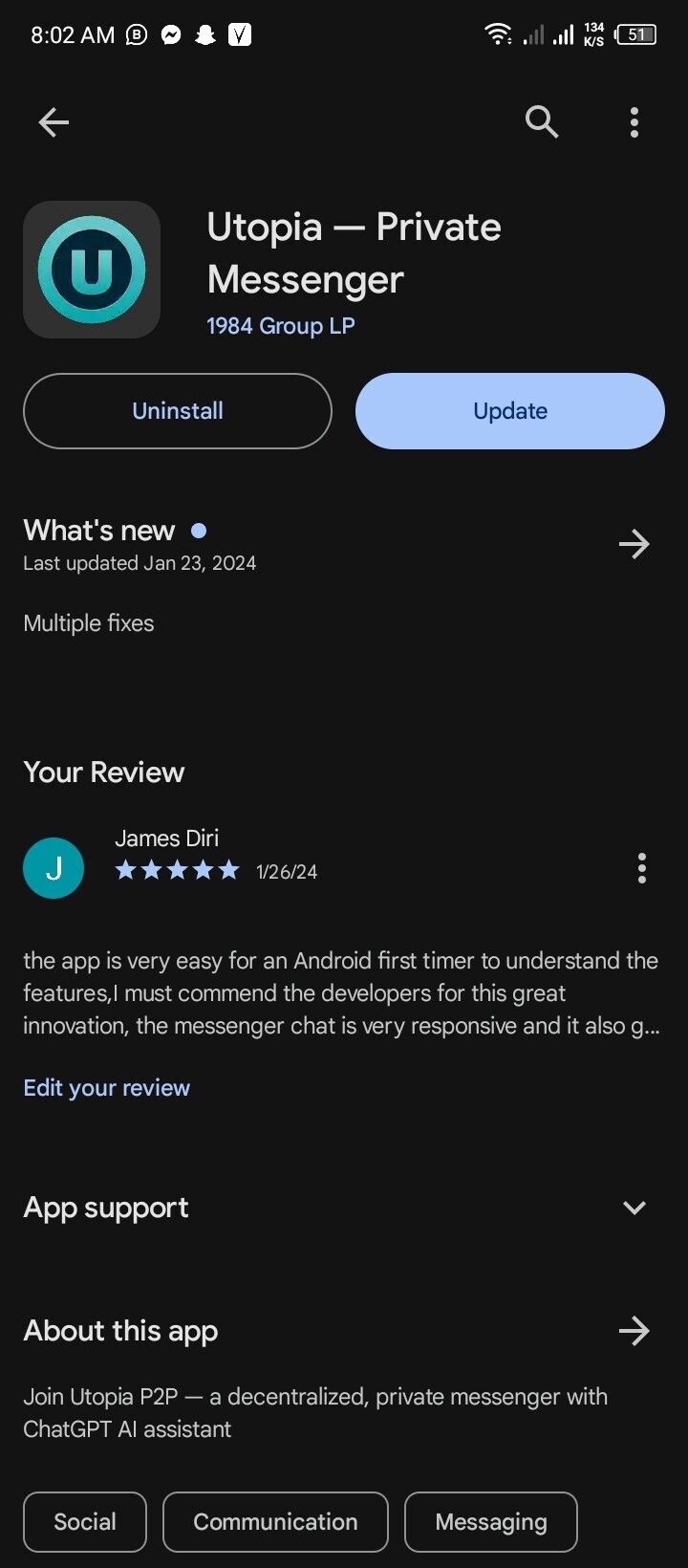Viewport: 688px width, 1568px height.
Task: Select the Messaging chip
Action: pyautogui.click(x=491, y=1521)
